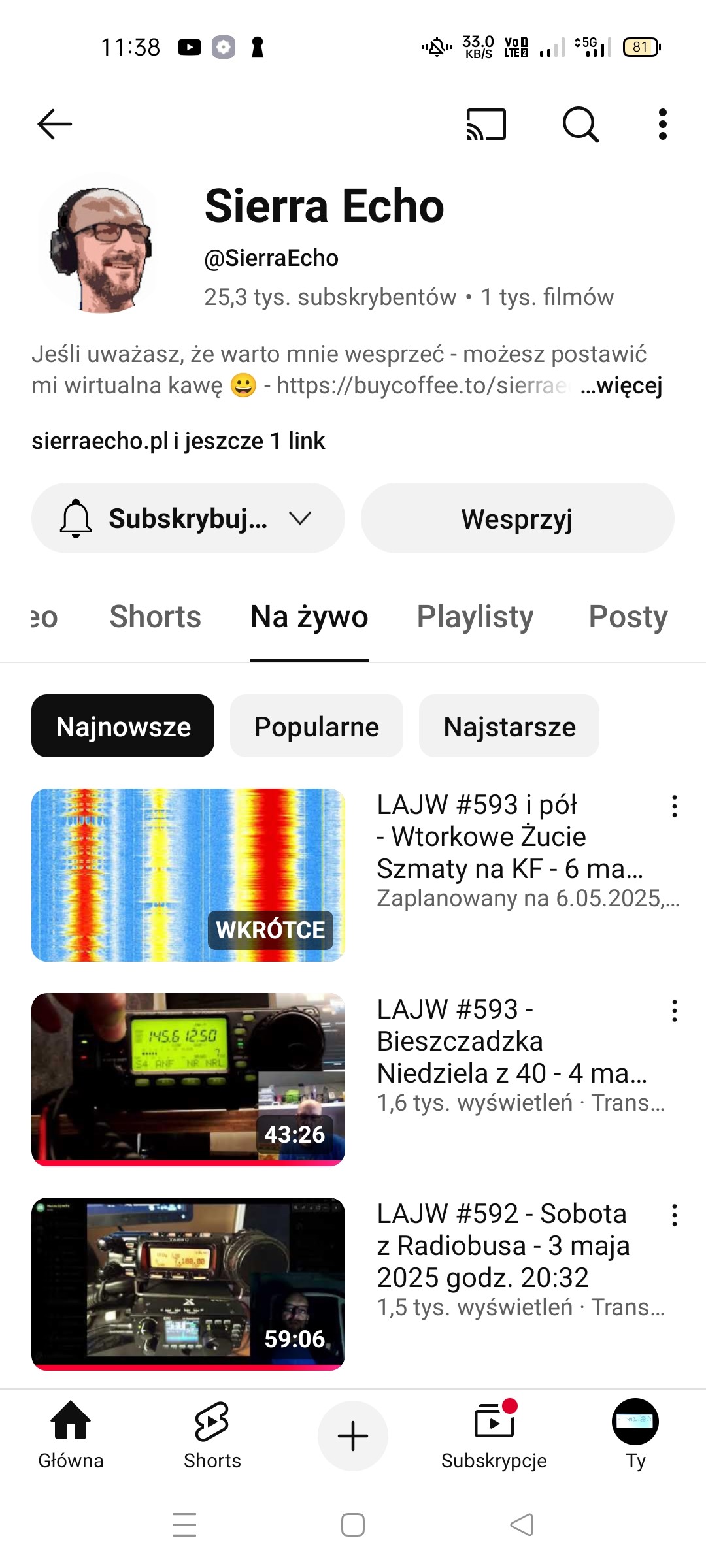Open the Ty profile tab
This screenshot has width=706, height=1568.
click(635, 1435)
